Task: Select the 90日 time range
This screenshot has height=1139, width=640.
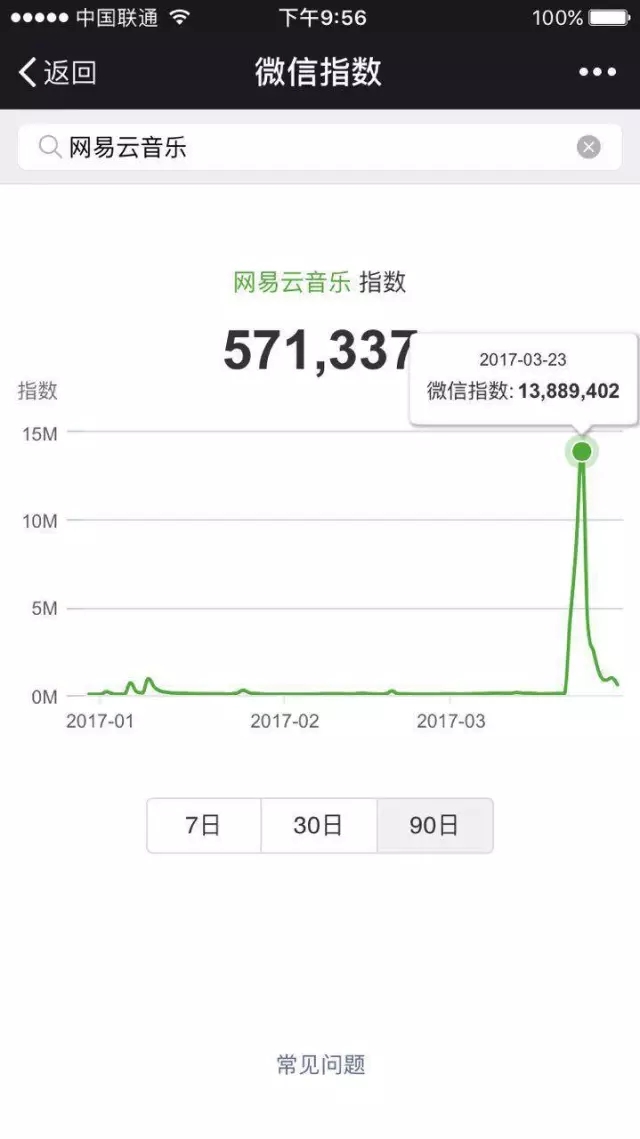Action: pos(434,825)
